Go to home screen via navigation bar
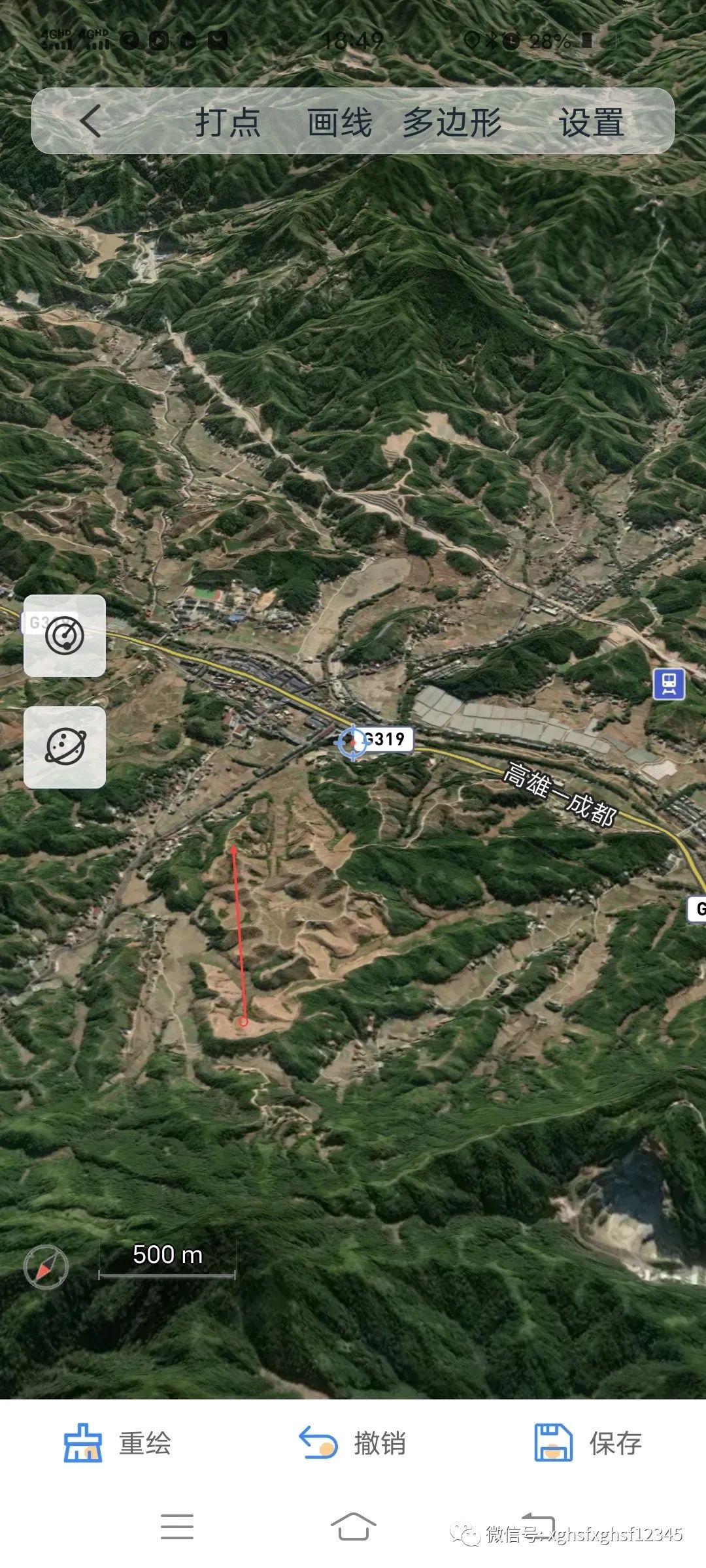Image resolution: width=706 pixels, height=1568 pixels. pyautogui.click(x=353, y=1527)
